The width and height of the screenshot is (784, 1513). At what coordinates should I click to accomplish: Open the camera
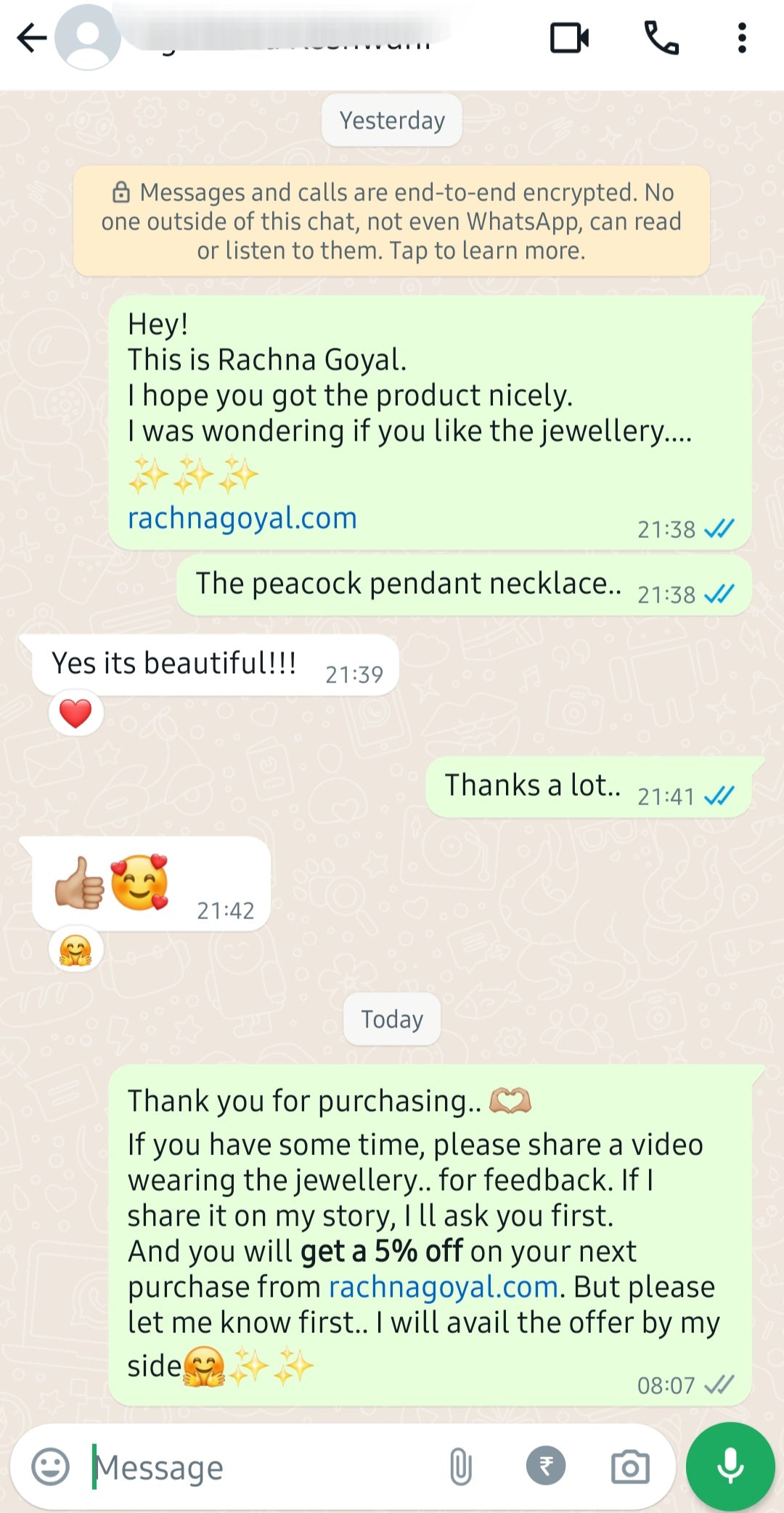[x=630, y=1467]
